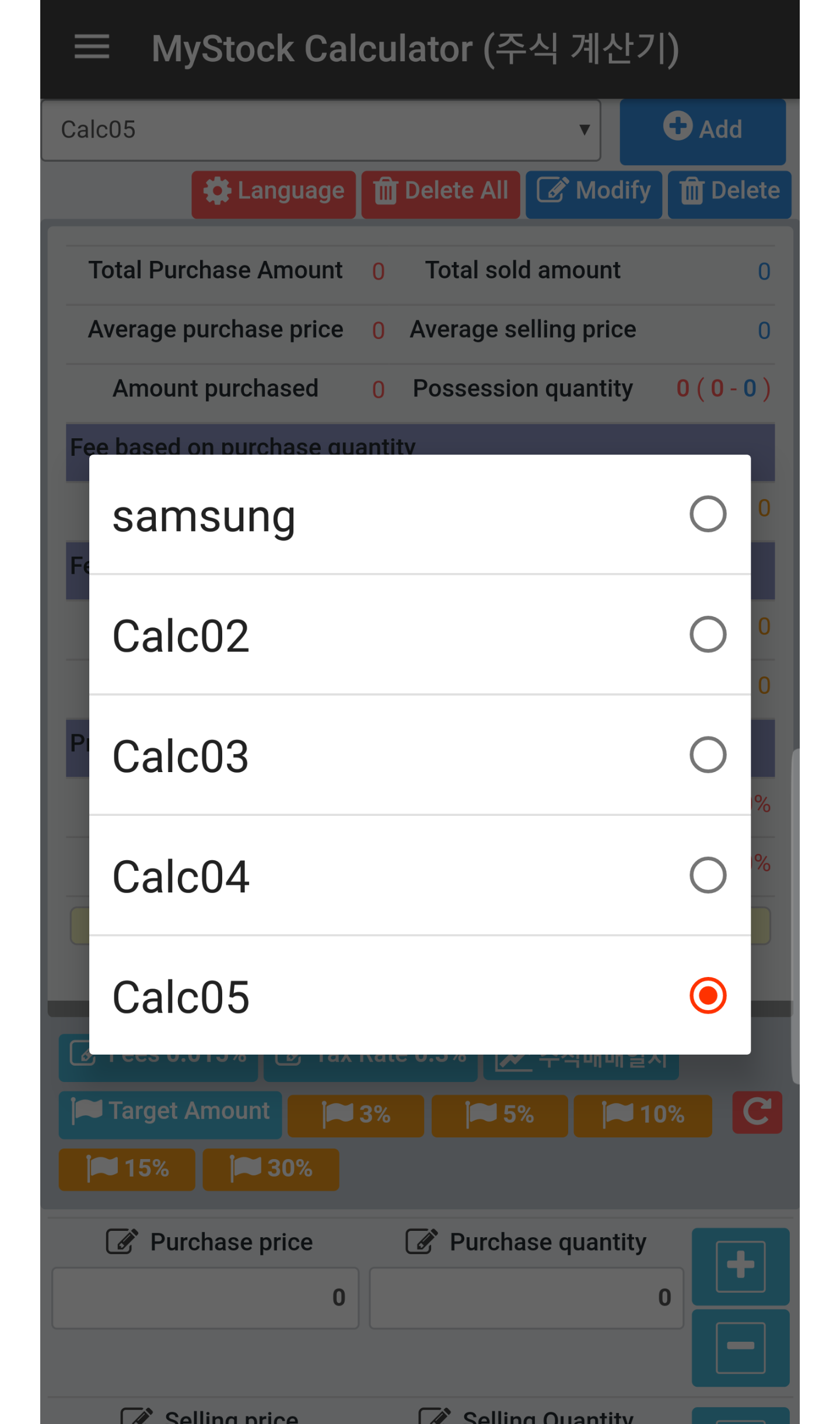
Task: Select the samsung calculator option
Action: click(x=419, y=515)
